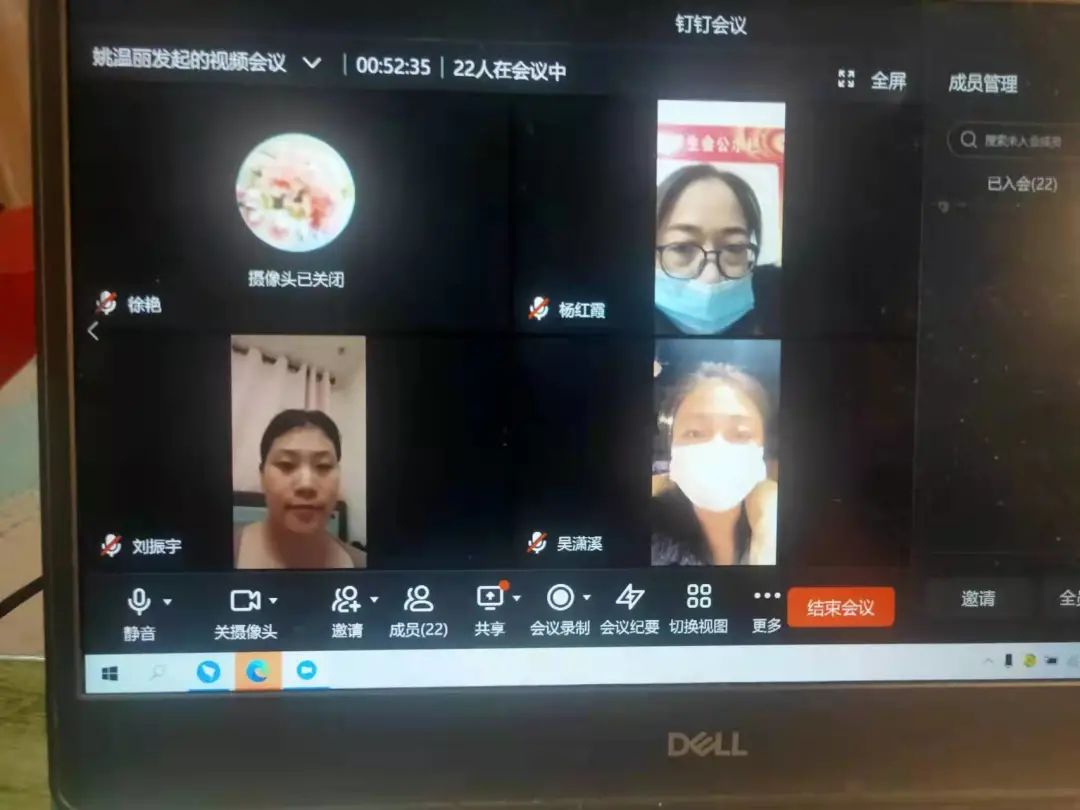Open 吴潇溪's video tile
Viewport: 1080px width, 810px height.
click(x=716, y=452)
